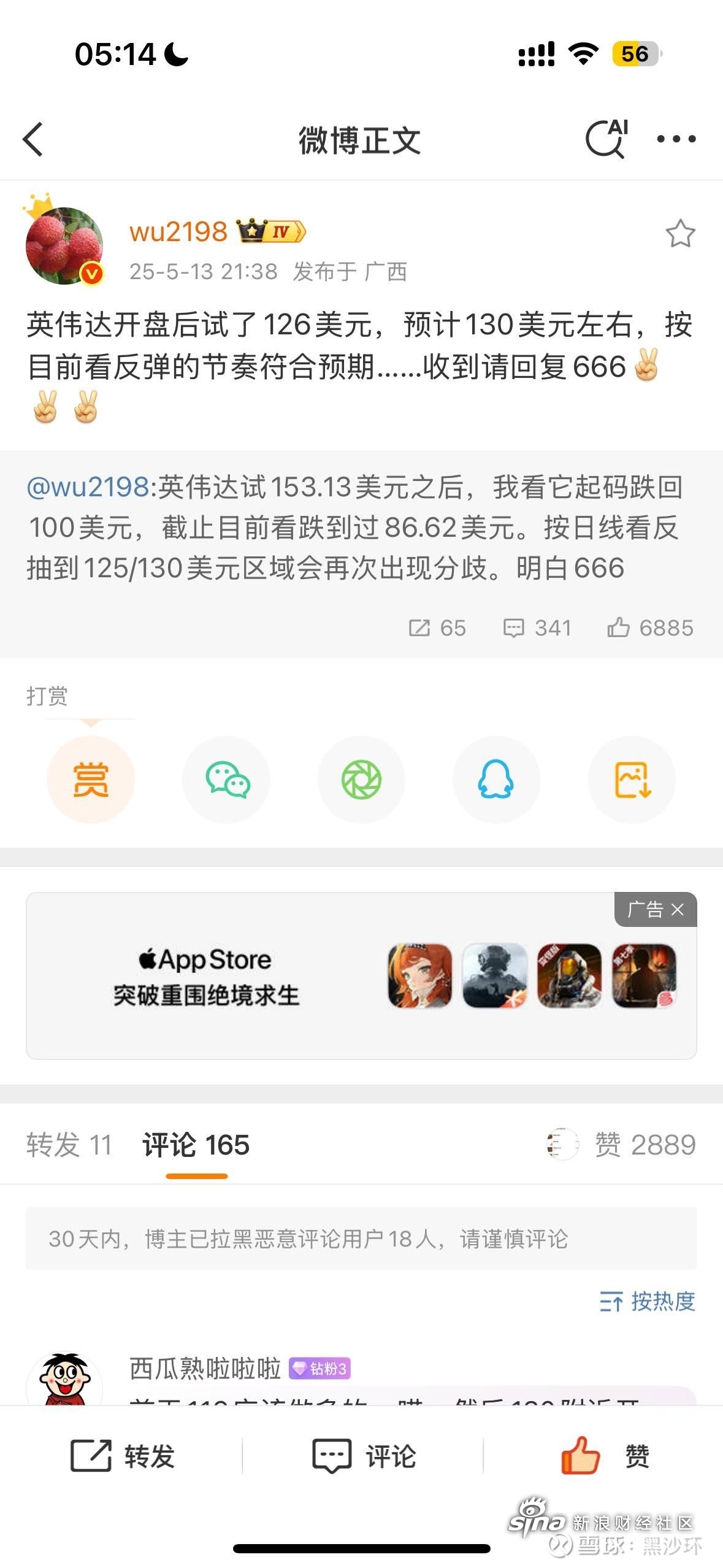Go back from the Weibo post
The height and width of the screenshot is (1568, 723).
tap(34, 140)
